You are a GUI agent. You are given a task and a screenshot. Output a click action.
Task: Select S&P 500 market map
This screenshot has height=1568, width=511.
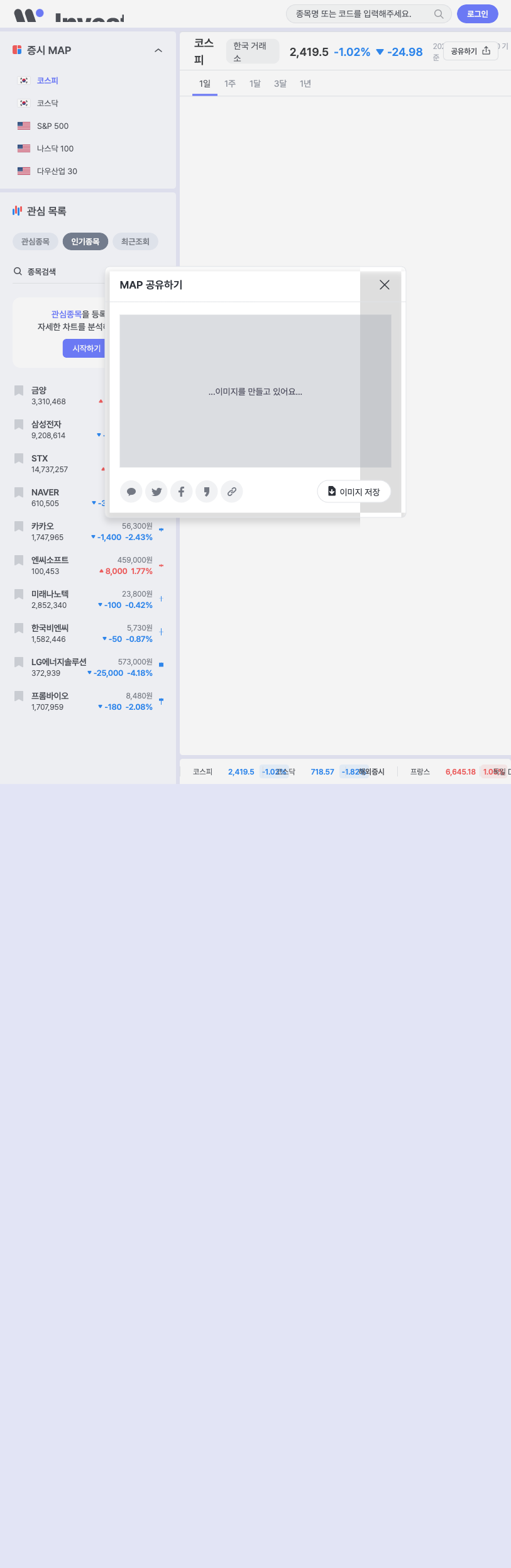tap(53, 126)
